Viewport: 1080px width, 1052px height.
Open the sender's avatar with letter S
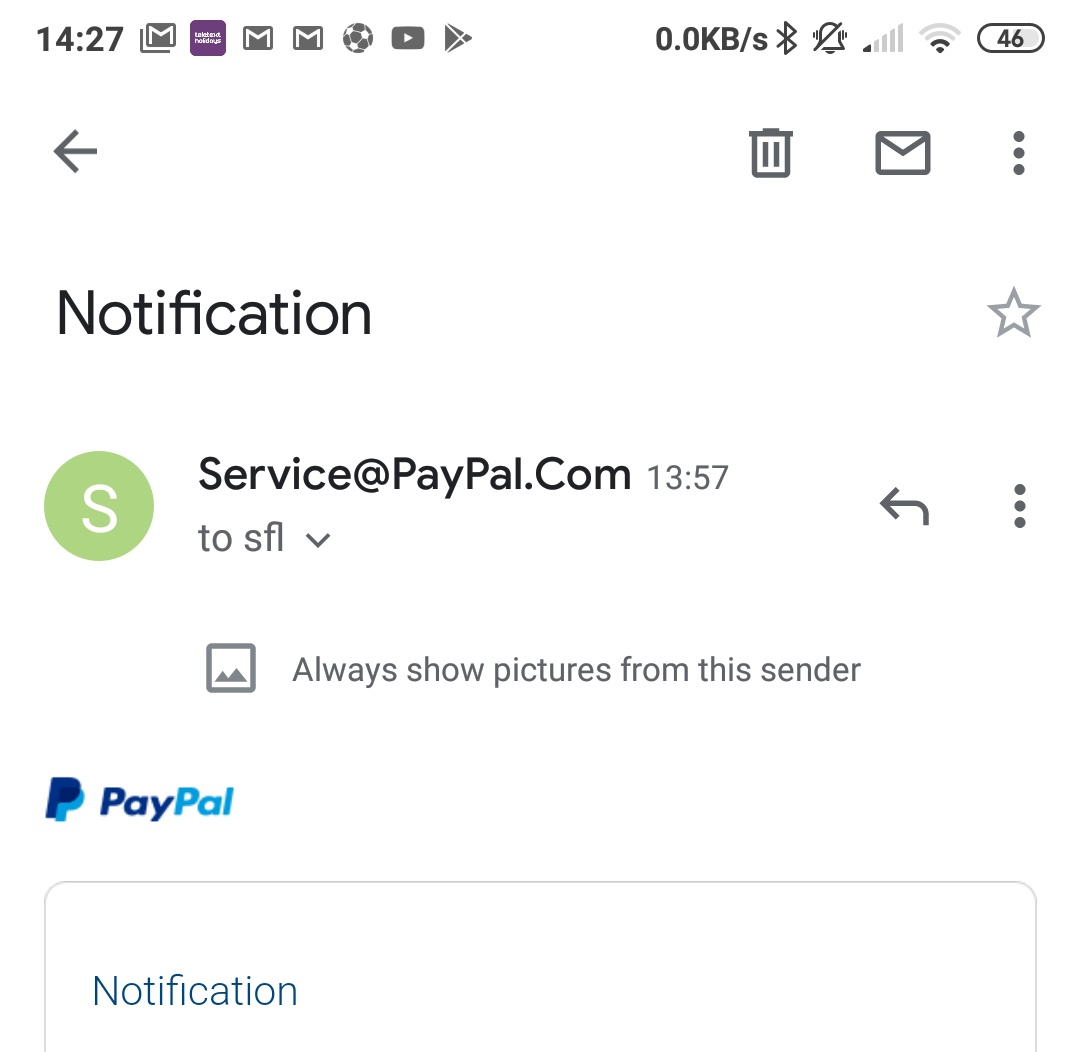(99, 506)
